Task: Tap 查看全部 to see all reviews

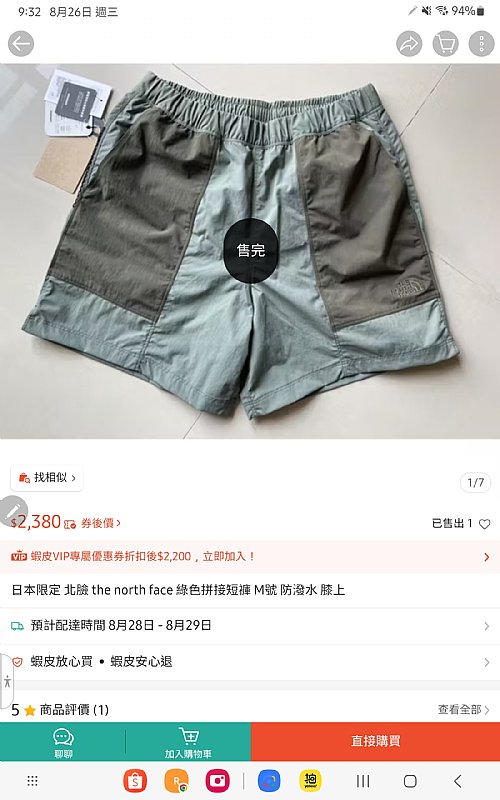Action: (463, 710)
